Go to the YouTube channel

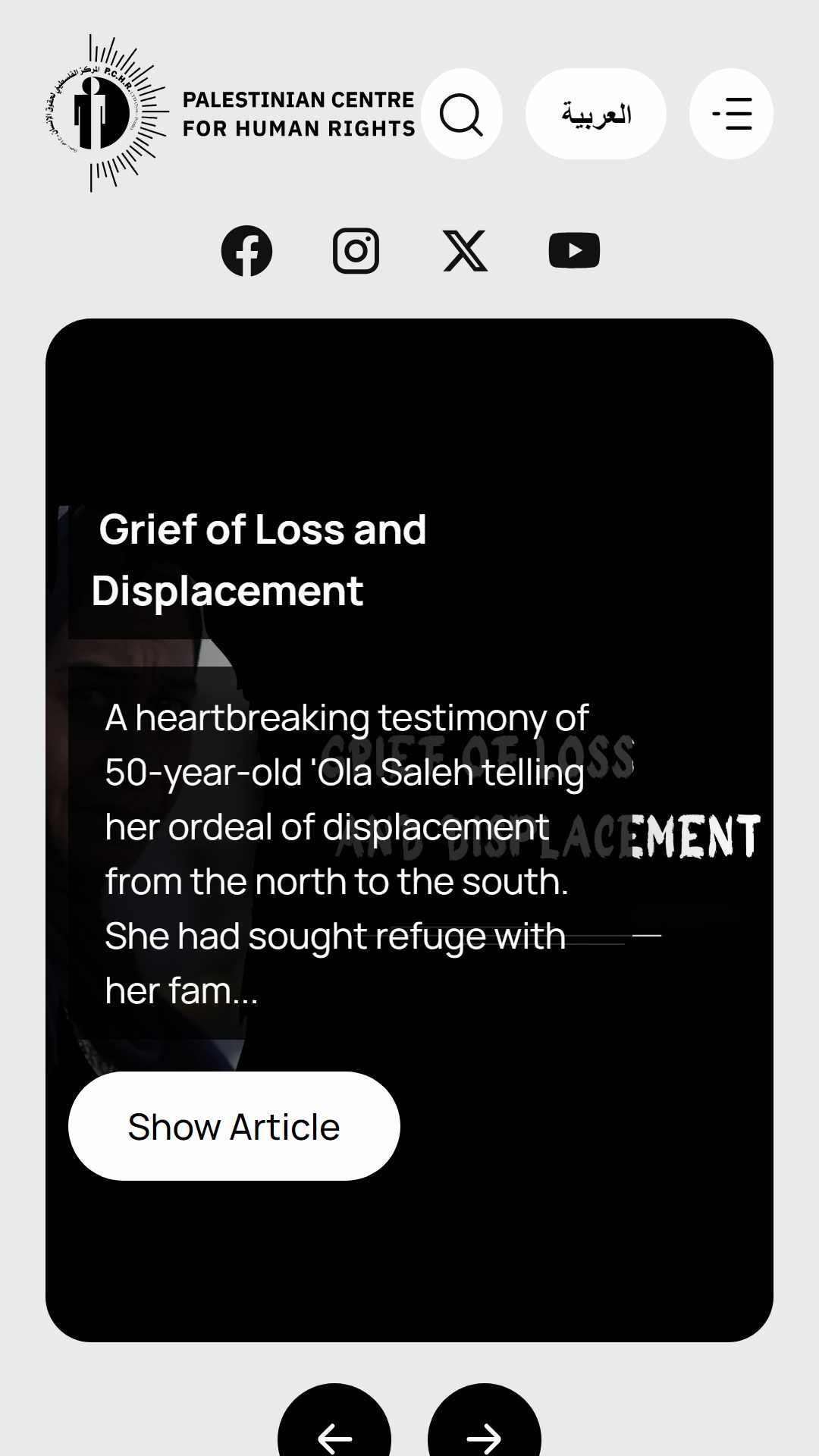574,251
